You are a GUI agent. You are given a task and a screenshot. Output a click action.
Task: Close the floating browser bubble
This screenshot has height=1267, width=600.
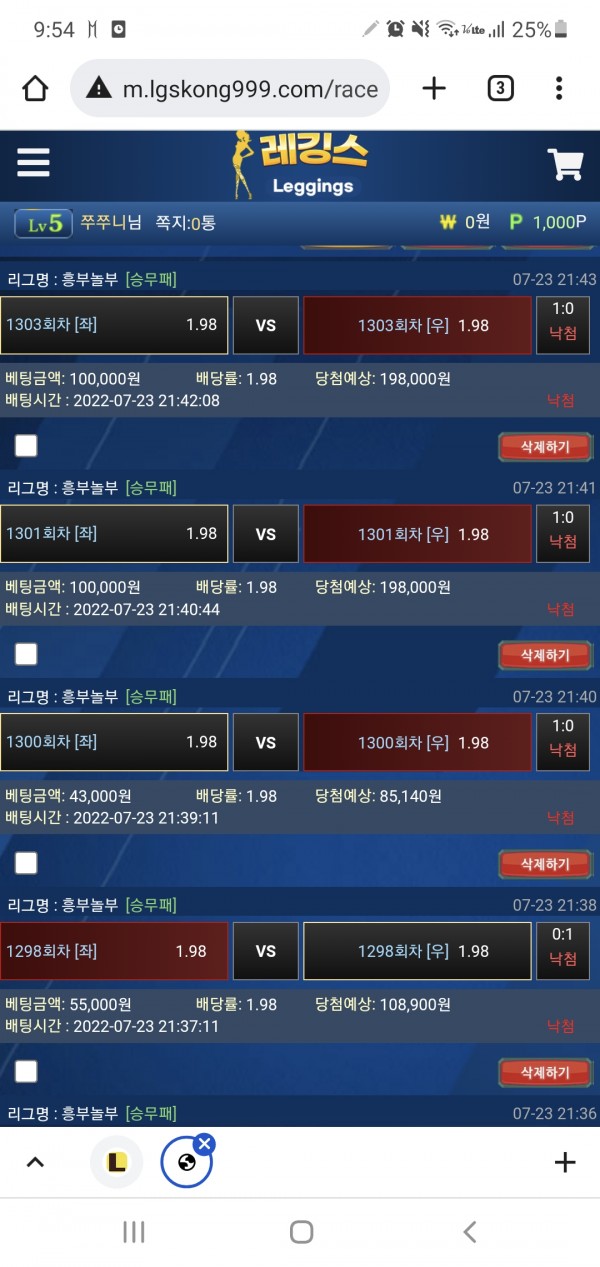point(204,1143)
